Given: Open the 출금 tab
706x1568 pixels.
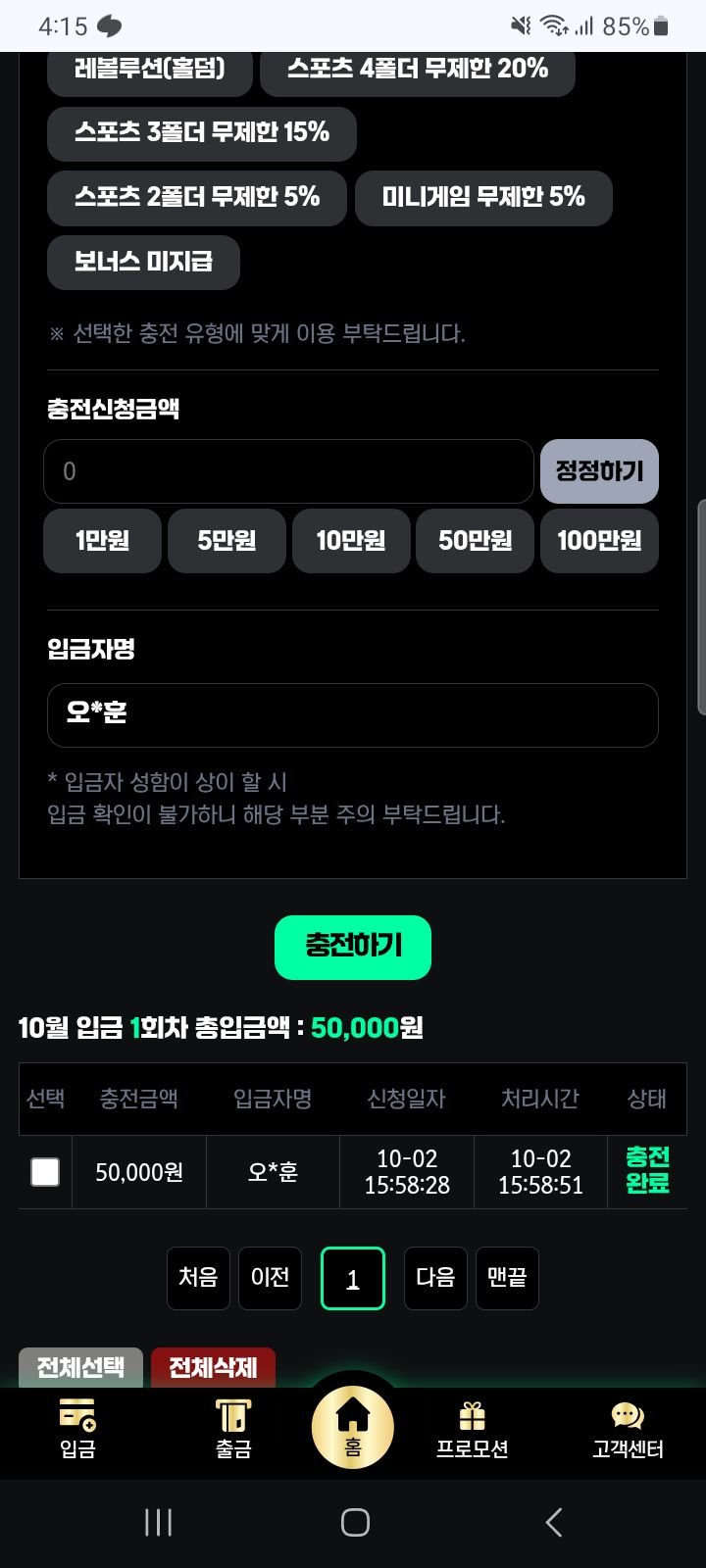Looking at the screenshot, I should 233,1430.
